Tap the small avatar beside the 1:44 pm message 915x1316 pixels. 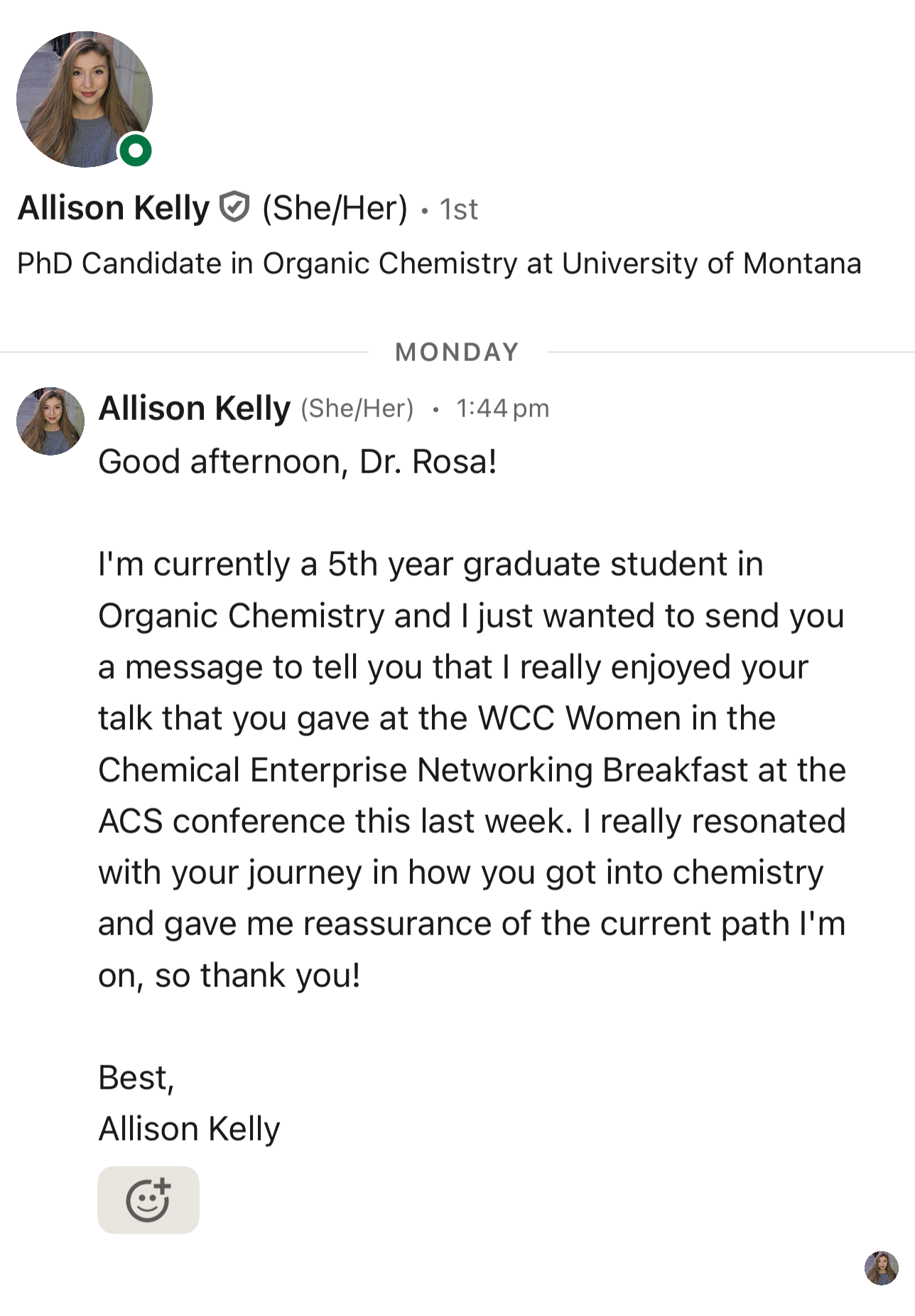[50, 421]
